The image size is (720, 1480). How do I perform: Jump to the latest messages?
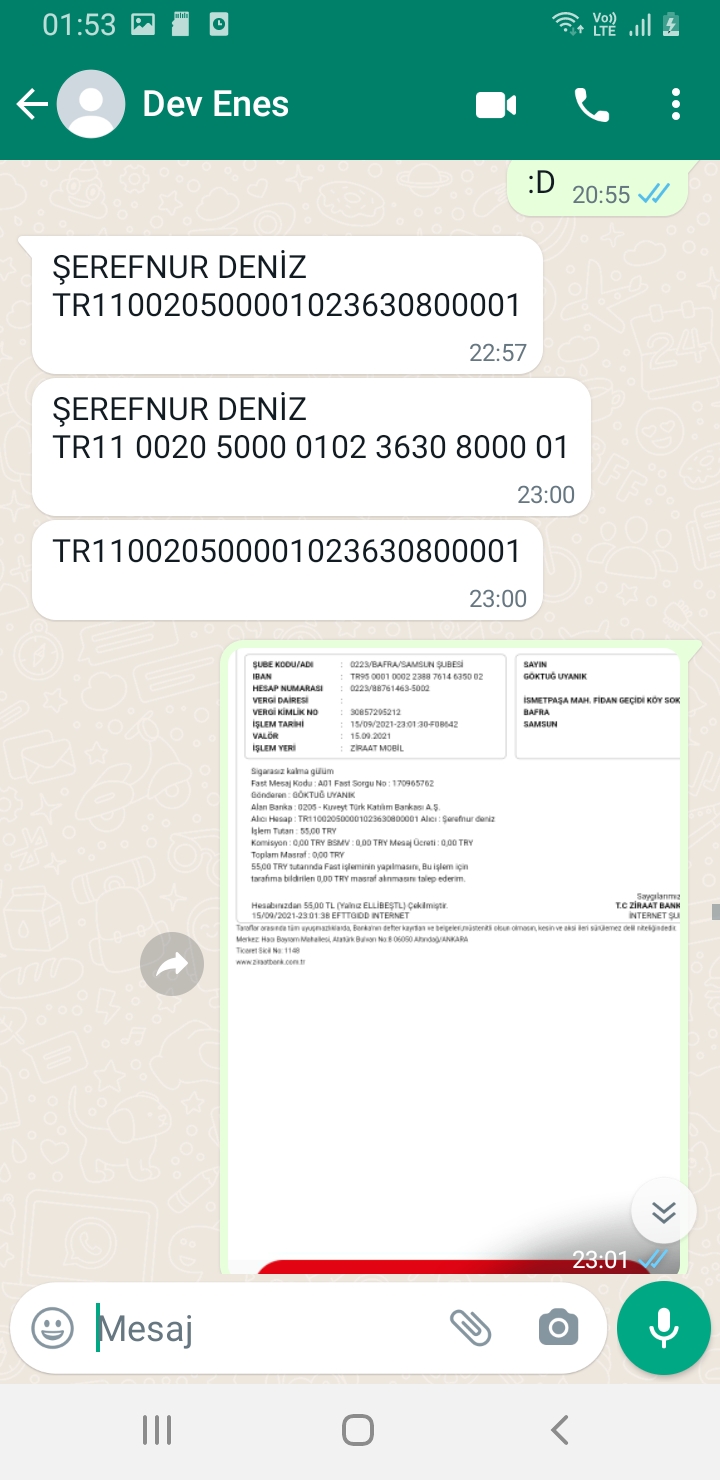pos(664,1212)
